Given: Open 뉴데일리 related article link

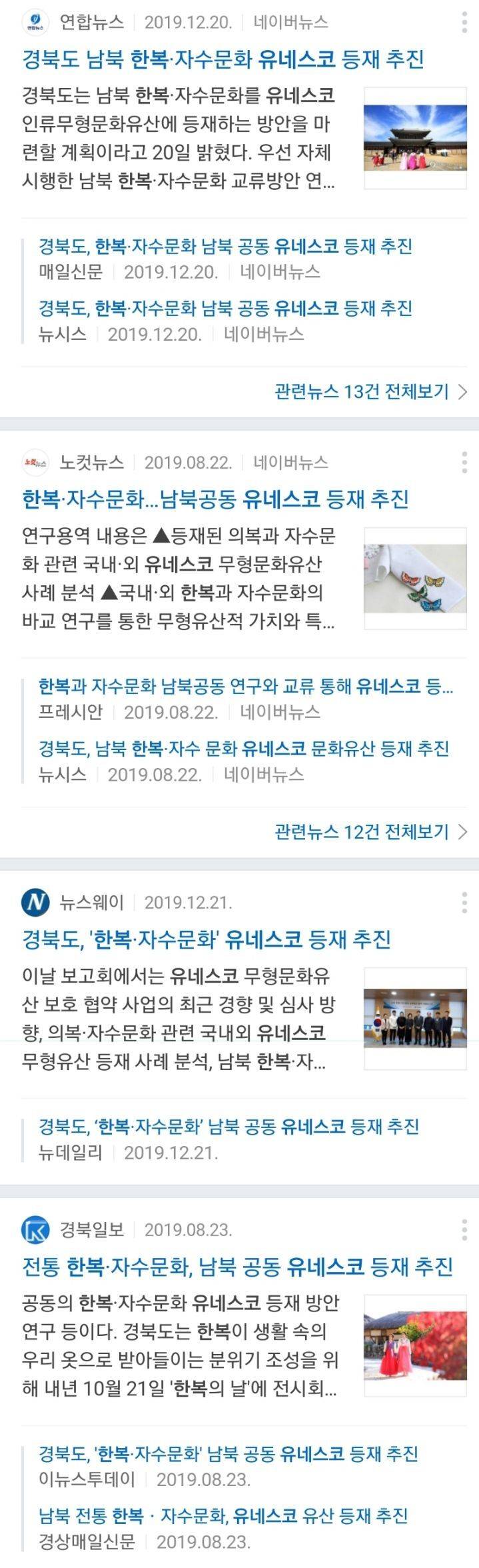Looking at the screenshot, I should pos(229,1127).
